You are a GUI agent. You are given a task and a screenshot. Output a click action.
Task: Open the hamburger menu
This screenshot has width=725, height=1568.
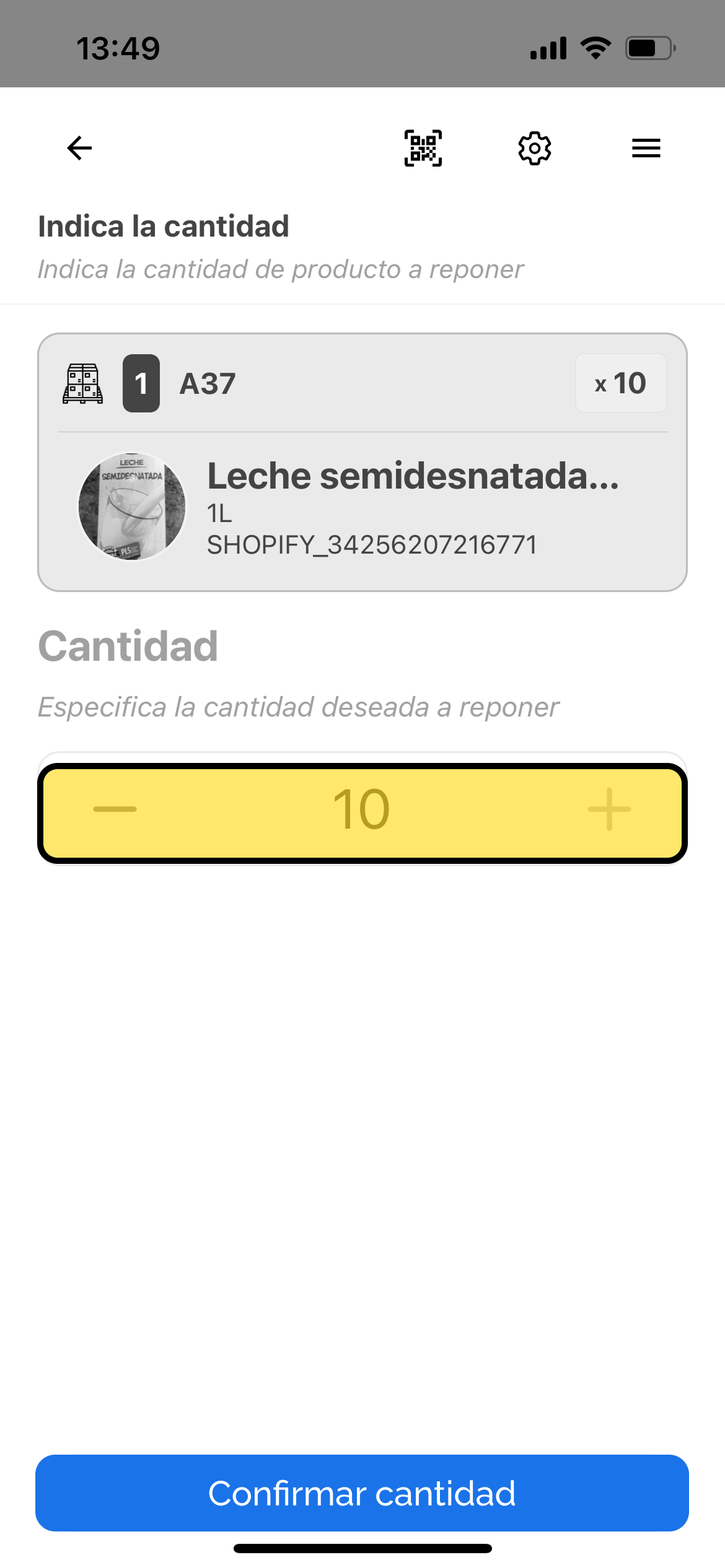pyautogui.click(x=646, y=148)
